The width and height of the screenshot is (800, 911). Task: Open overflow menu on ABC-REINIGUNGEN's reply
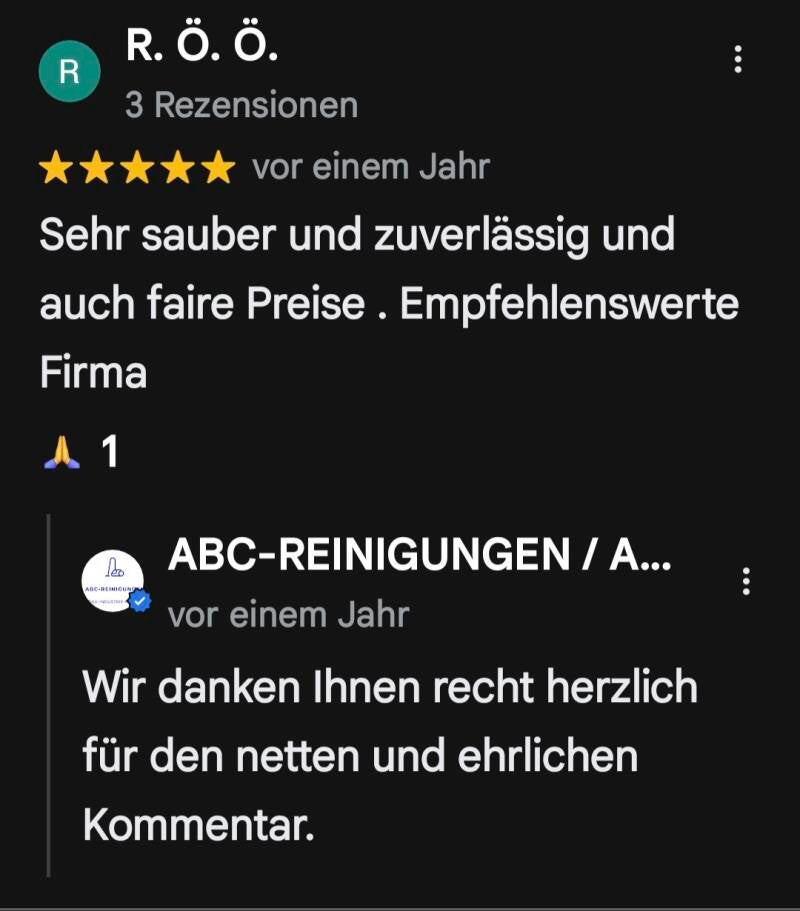pos(746,581)
